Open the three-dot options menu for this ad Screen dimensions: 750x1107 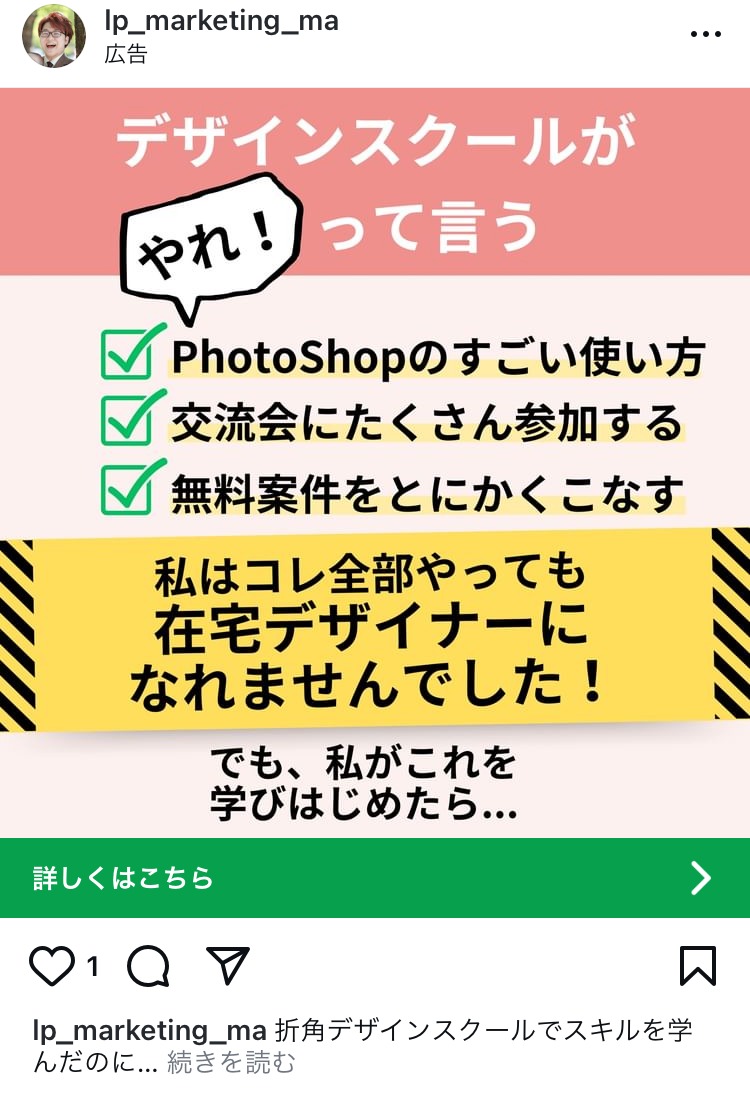coord(705,34)
